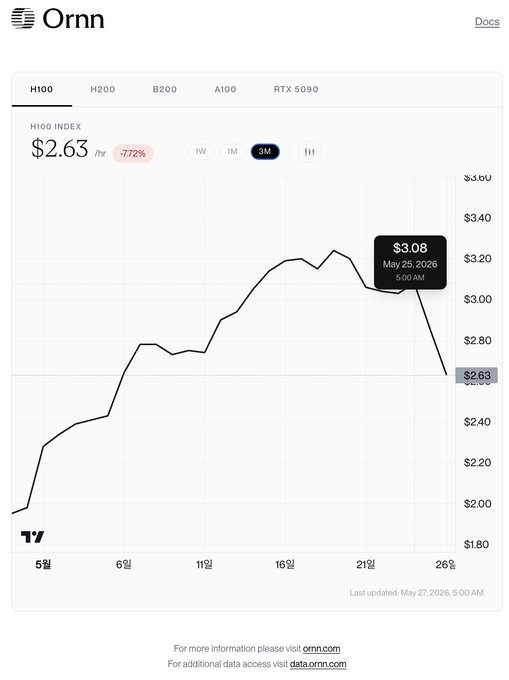Select the 3M time range
Screen dimensions: 509x680
coord(265,151)
